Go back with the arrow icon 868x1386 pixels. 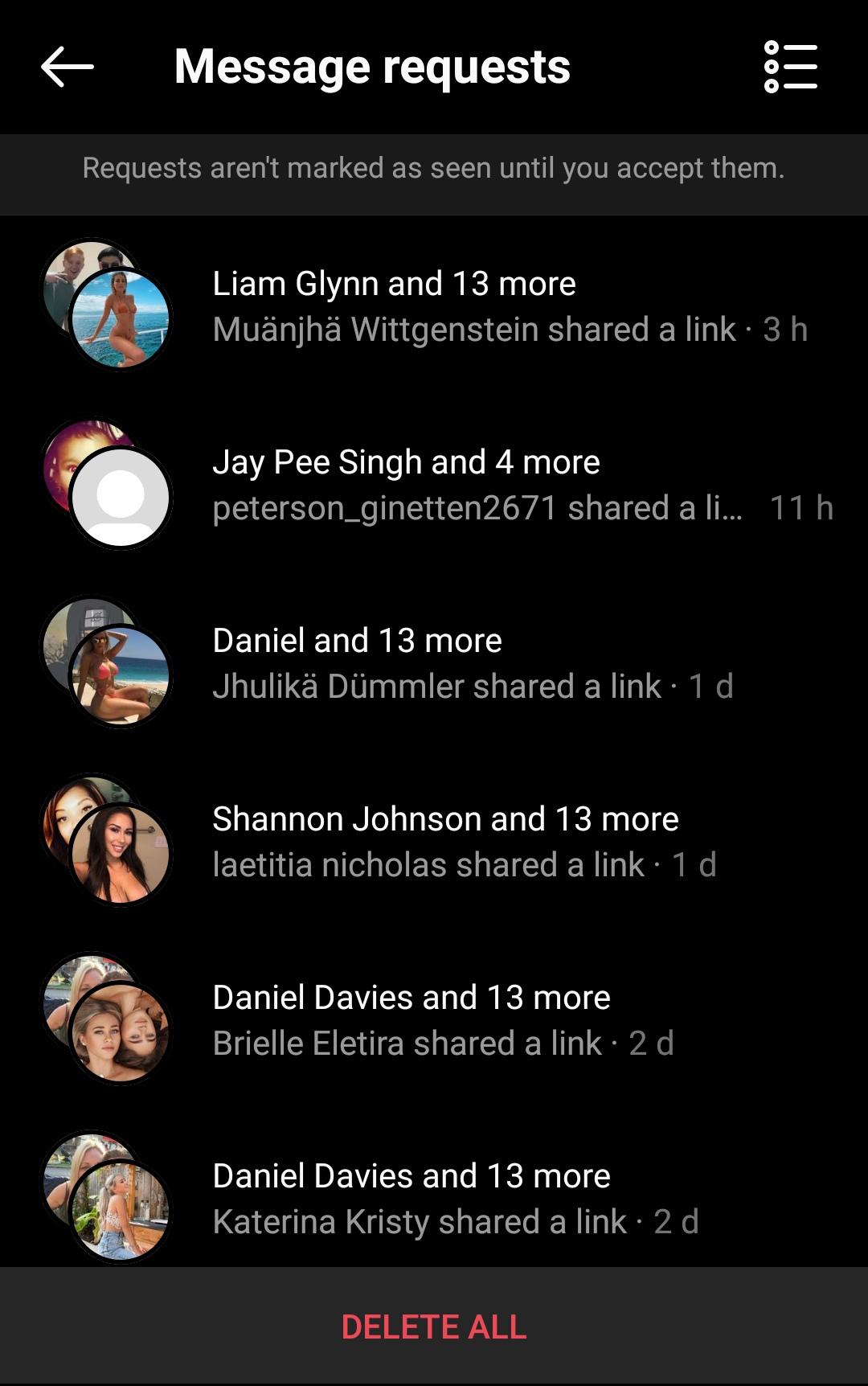[63, 68]
